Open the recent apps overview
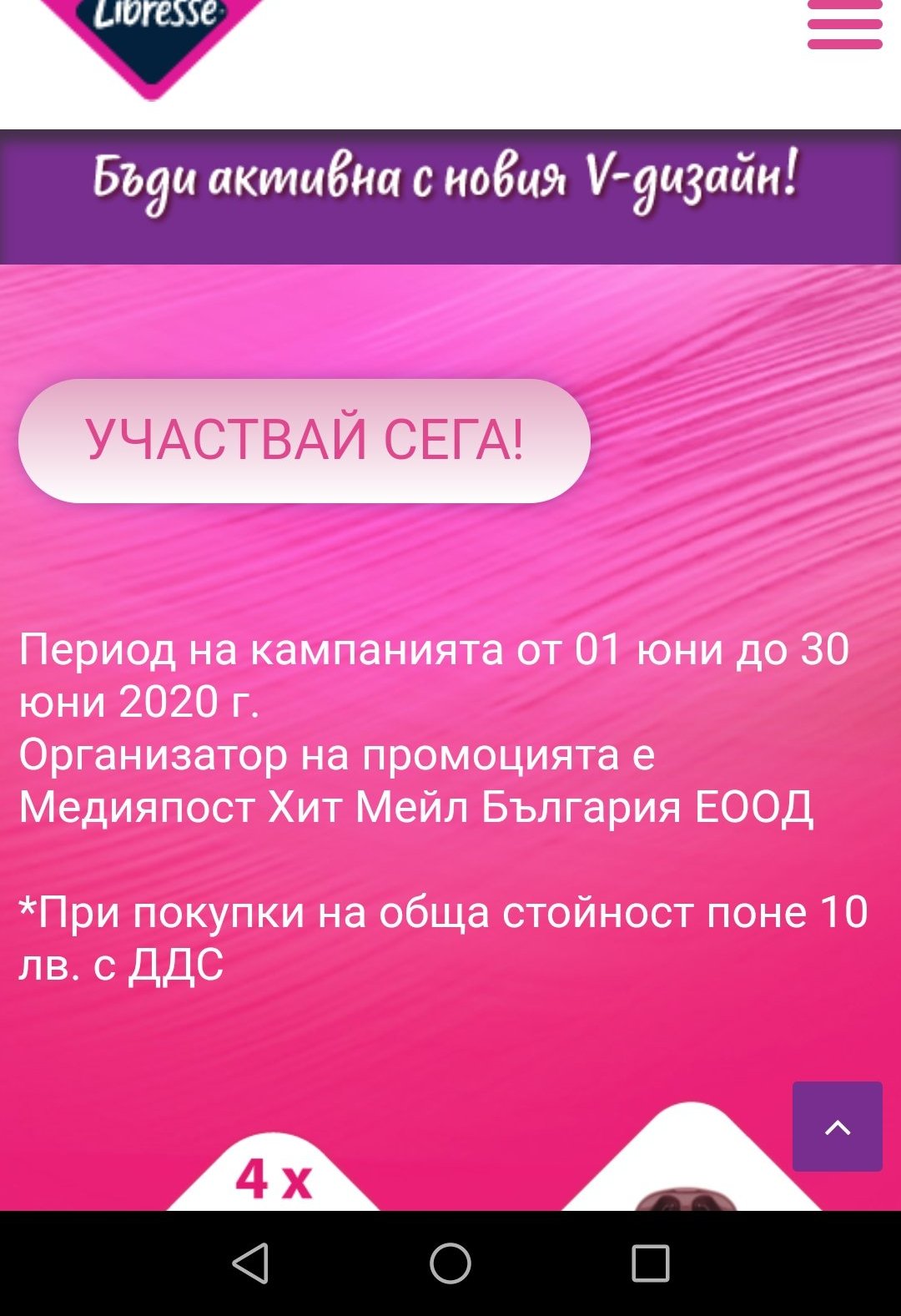Screen dimensions: 901x1316 coord(651,1263)
